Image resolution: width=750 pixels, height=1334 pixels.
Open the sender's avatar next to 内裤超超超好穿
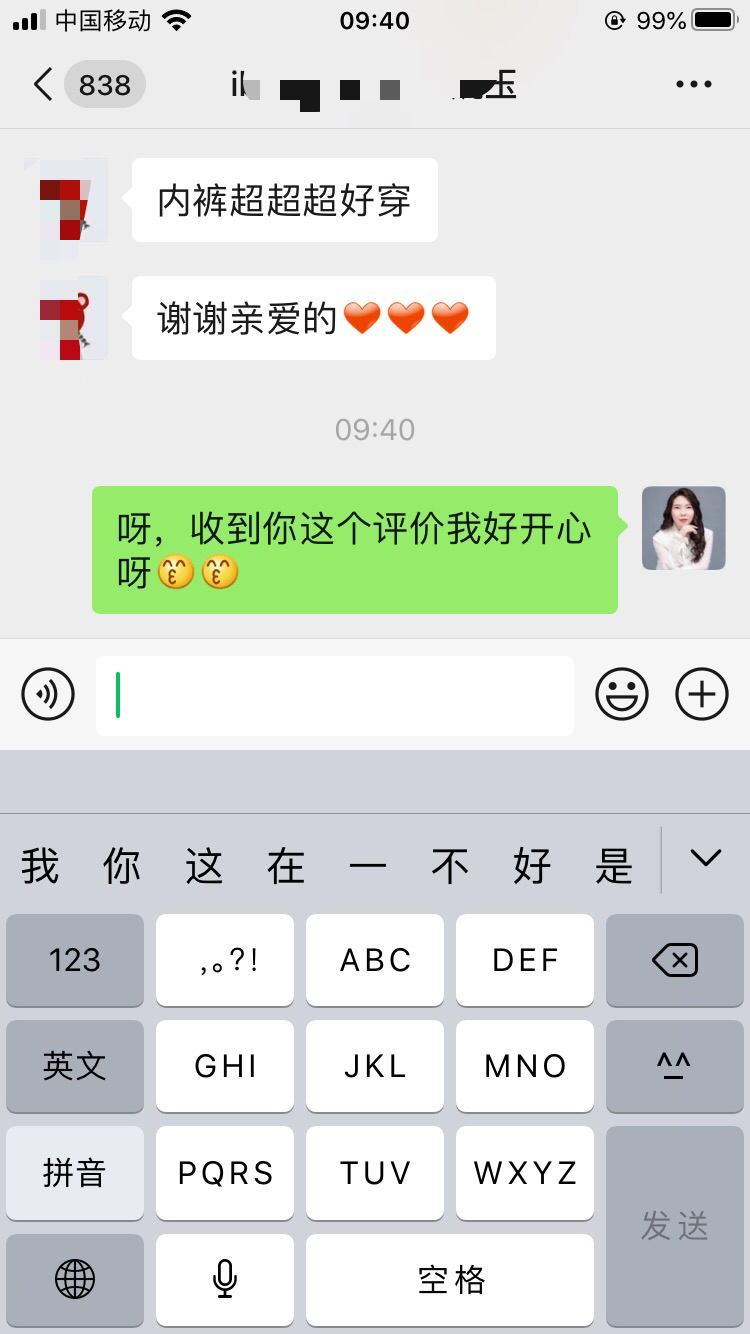(x=66, y=200)
